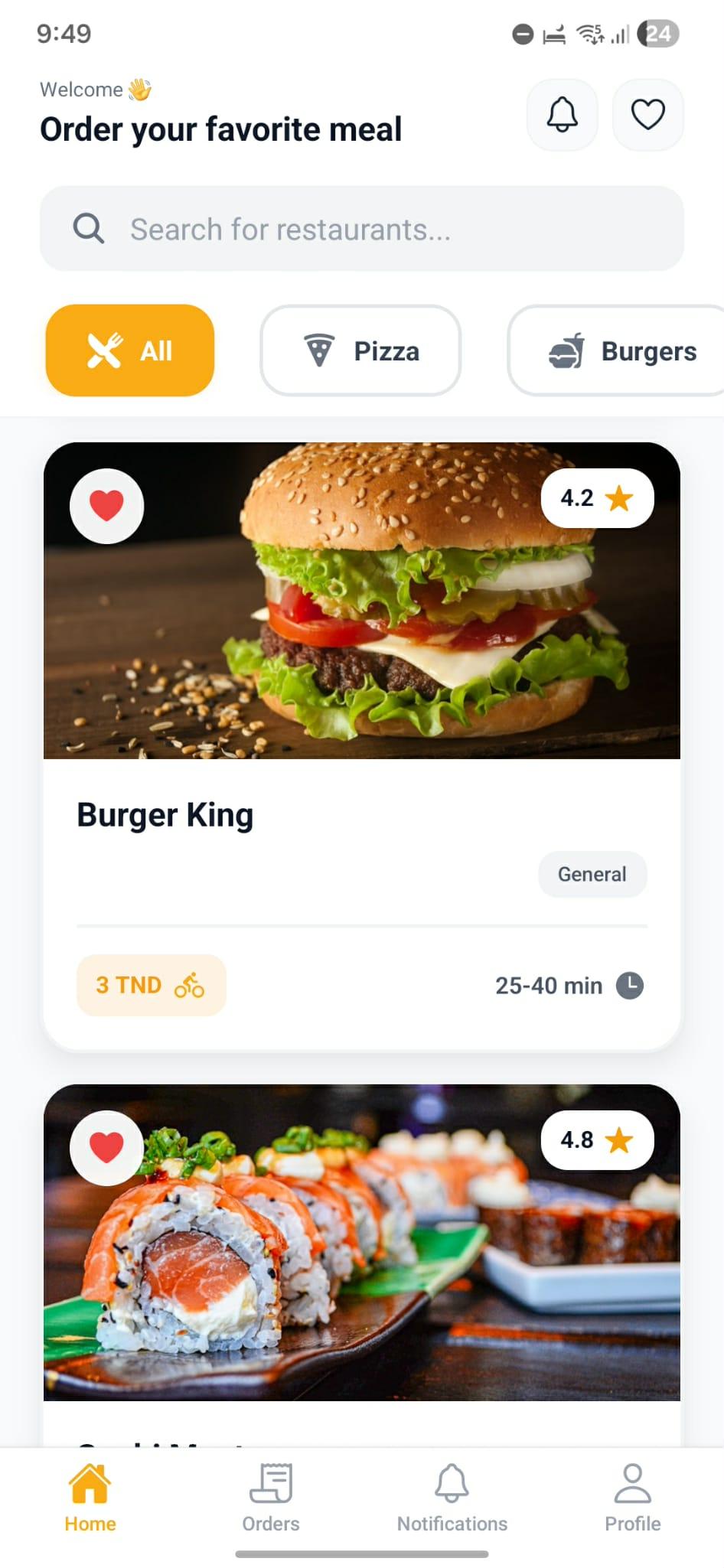Open favorites via the heart icon near header

647,115
